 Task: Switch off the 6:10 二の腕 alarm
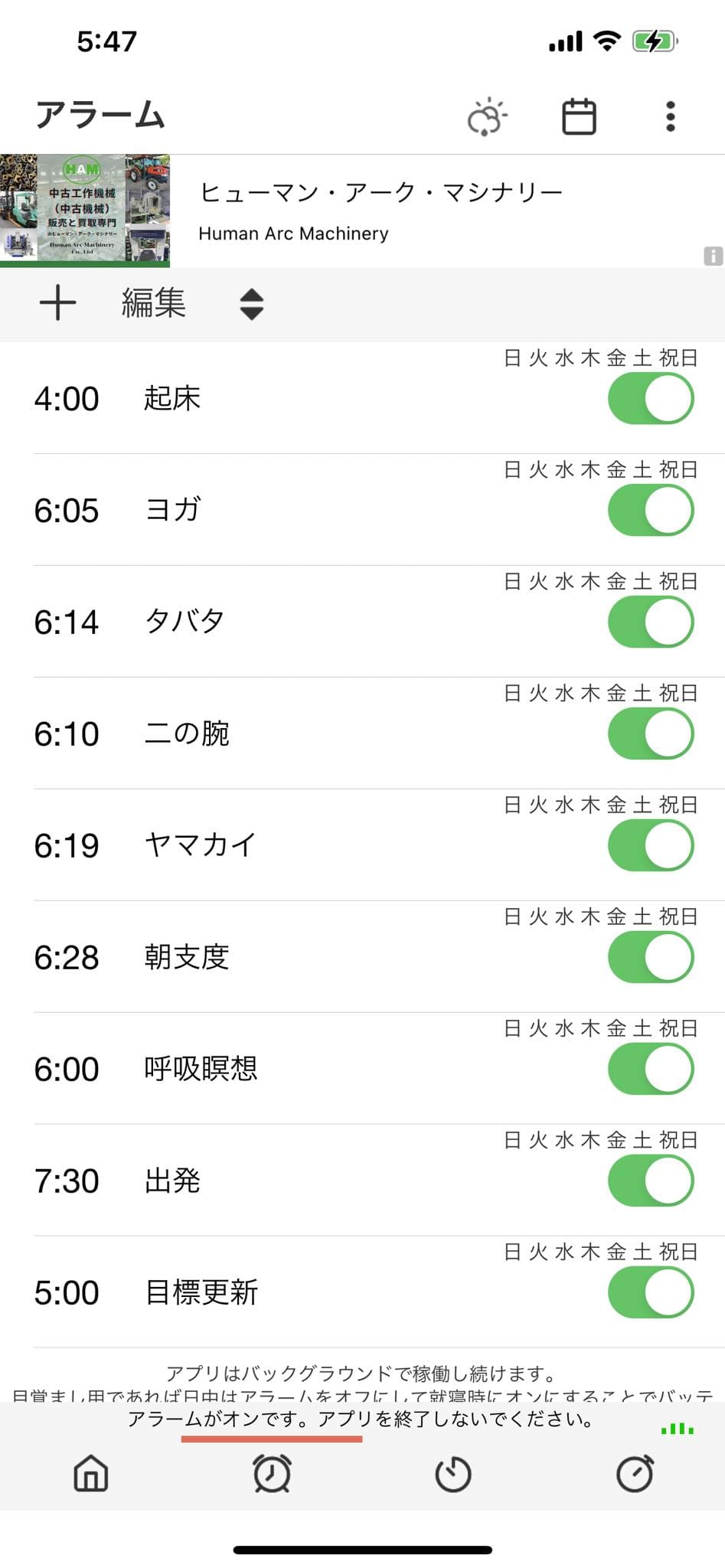pyautogui.click(x=651, y=734)
